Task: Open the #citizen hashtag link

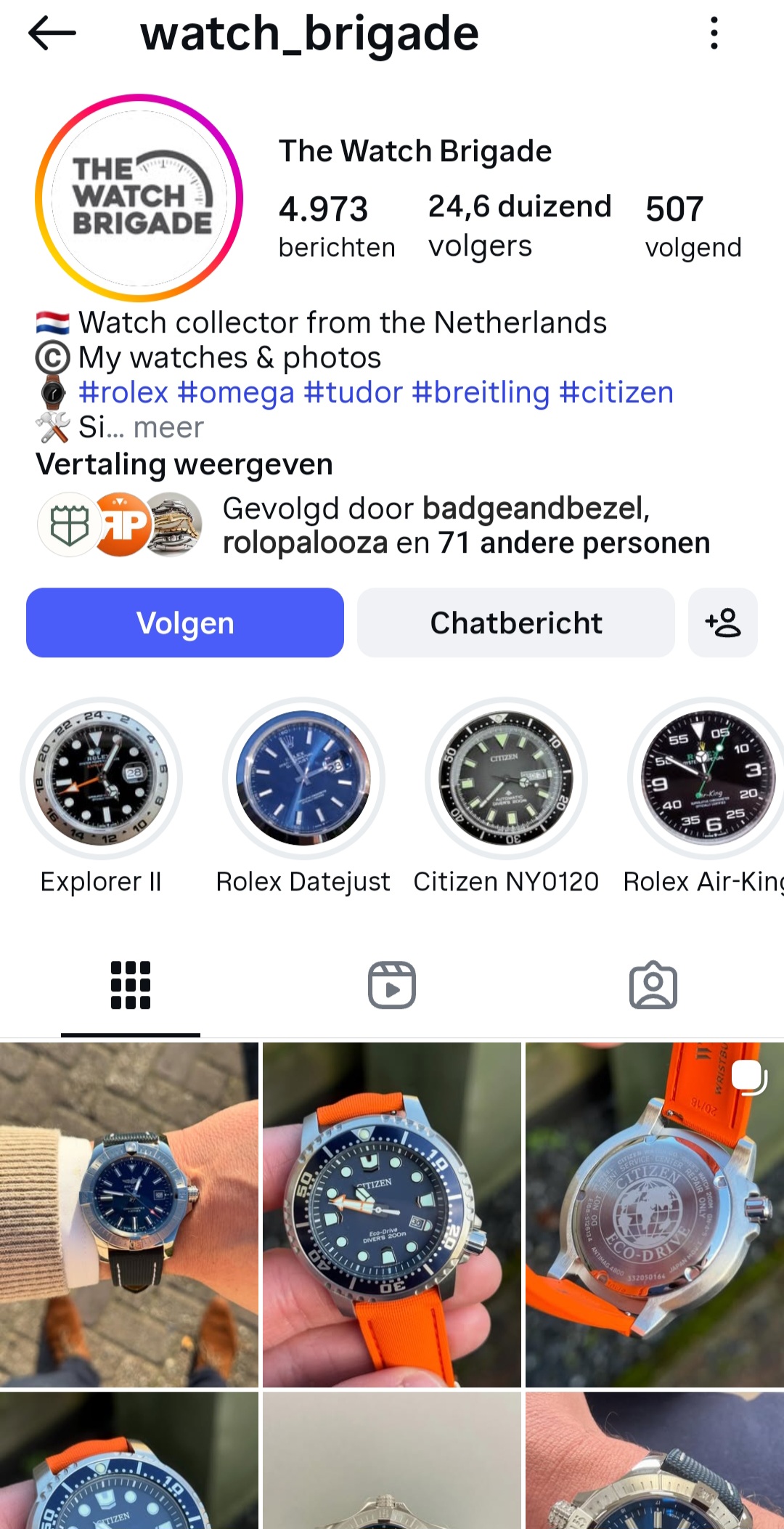Action: click(616, 393)
